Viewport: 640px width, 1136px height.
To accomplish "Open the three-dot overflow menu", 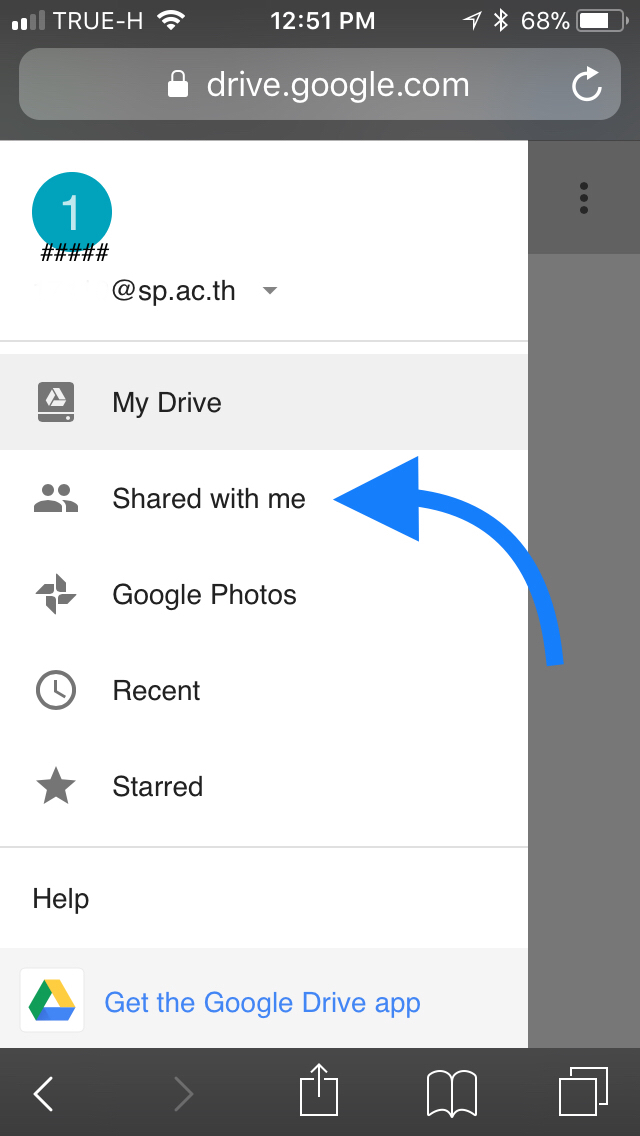I will pyautogui.click(x=583, y=198).
